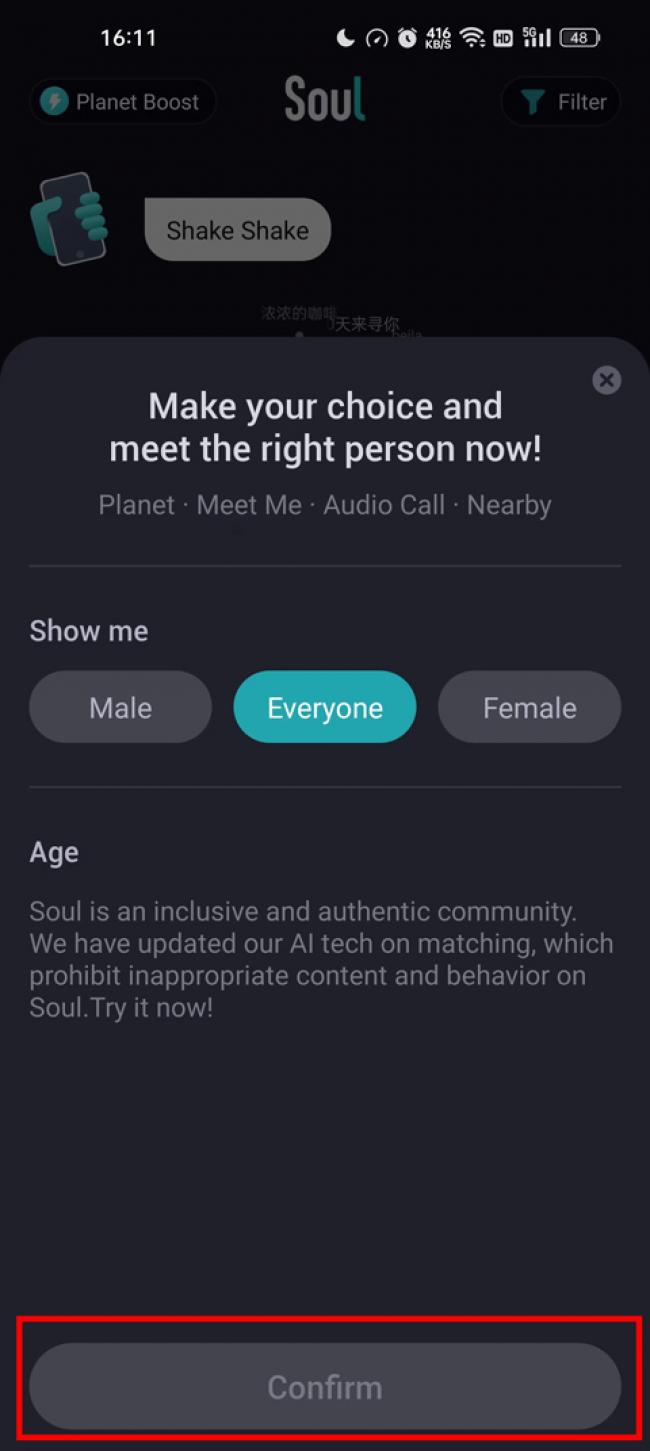The width and height of the screenshot is (650, 1451).
Task: Select Female under Show me
Action: (529, 707)
